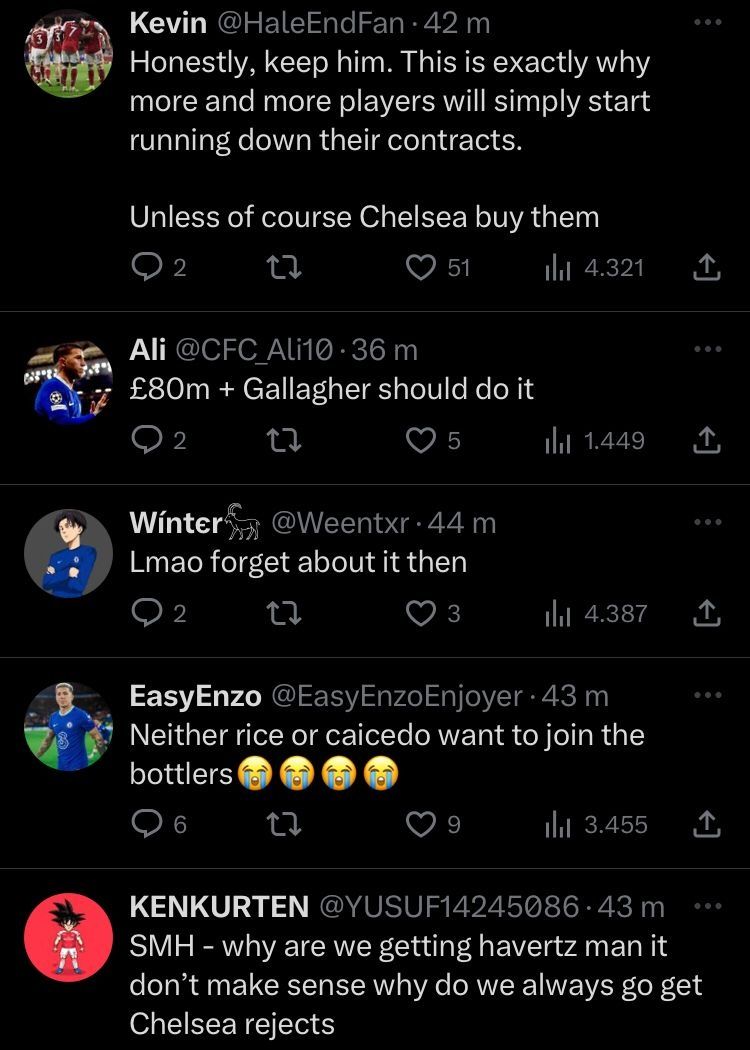Image resolution: width=750 pixels, height=1050 pixels.
Task: Like Winter's tweet
Action: coord(422,614)
